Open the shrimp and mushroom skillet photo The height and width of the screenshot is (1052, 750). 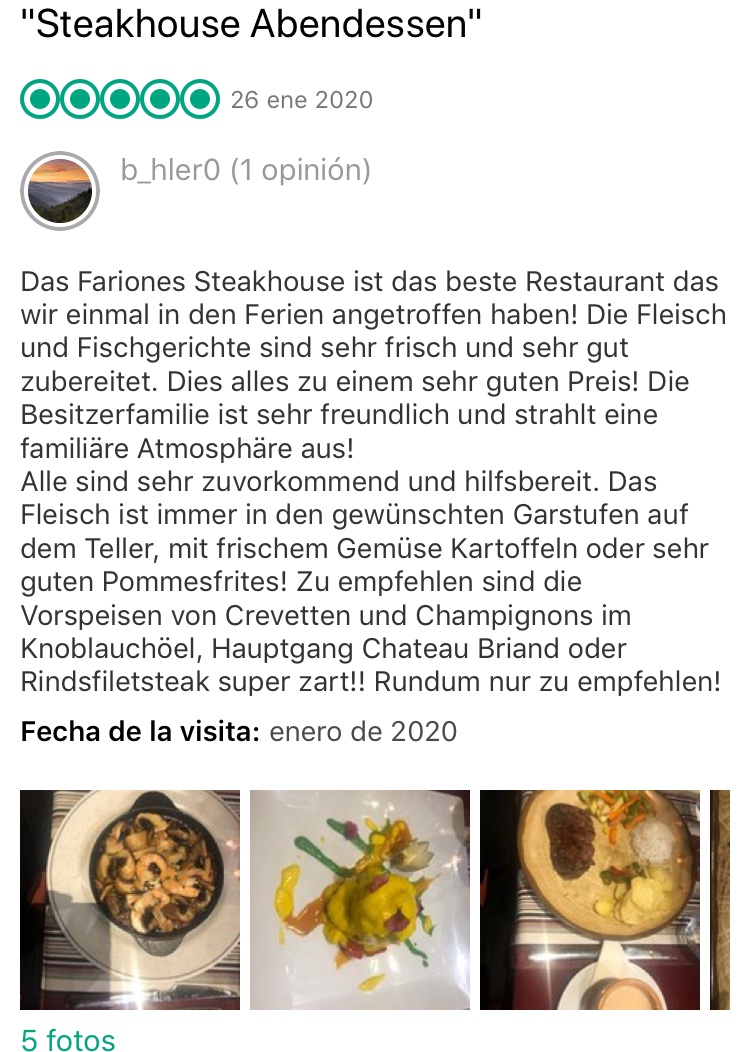pyautogui.click(x=130, y=899)
